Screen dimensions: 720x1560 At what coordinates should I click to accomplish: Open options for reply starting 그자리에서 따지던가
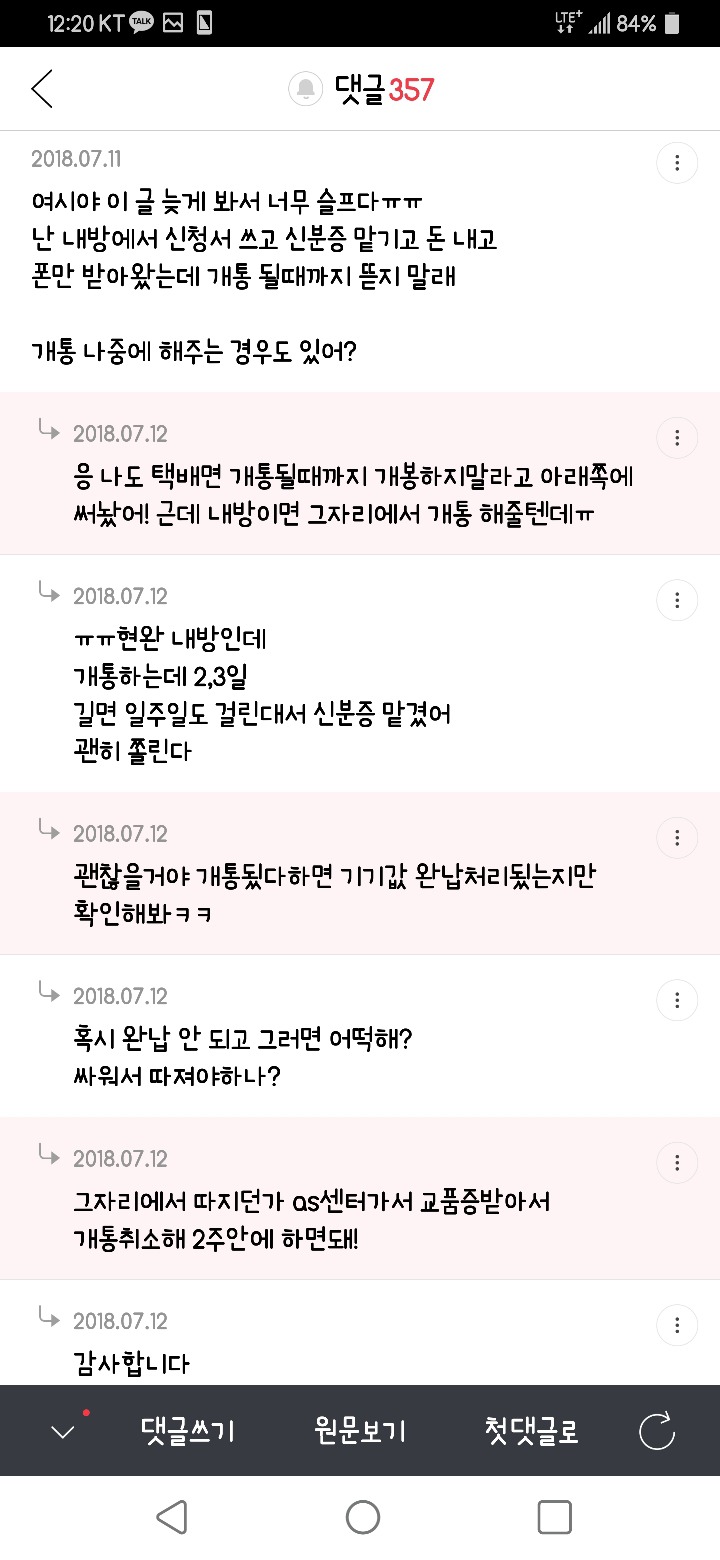pyautogui.click(x=677, y=1162)
